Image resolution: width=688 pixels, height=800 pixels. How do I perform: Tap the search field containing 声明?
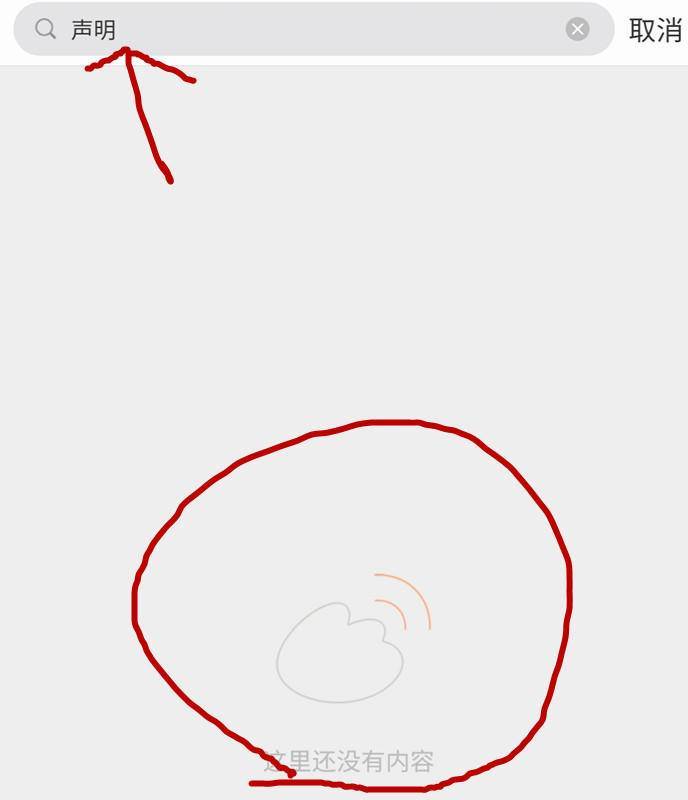coord(300,29)
